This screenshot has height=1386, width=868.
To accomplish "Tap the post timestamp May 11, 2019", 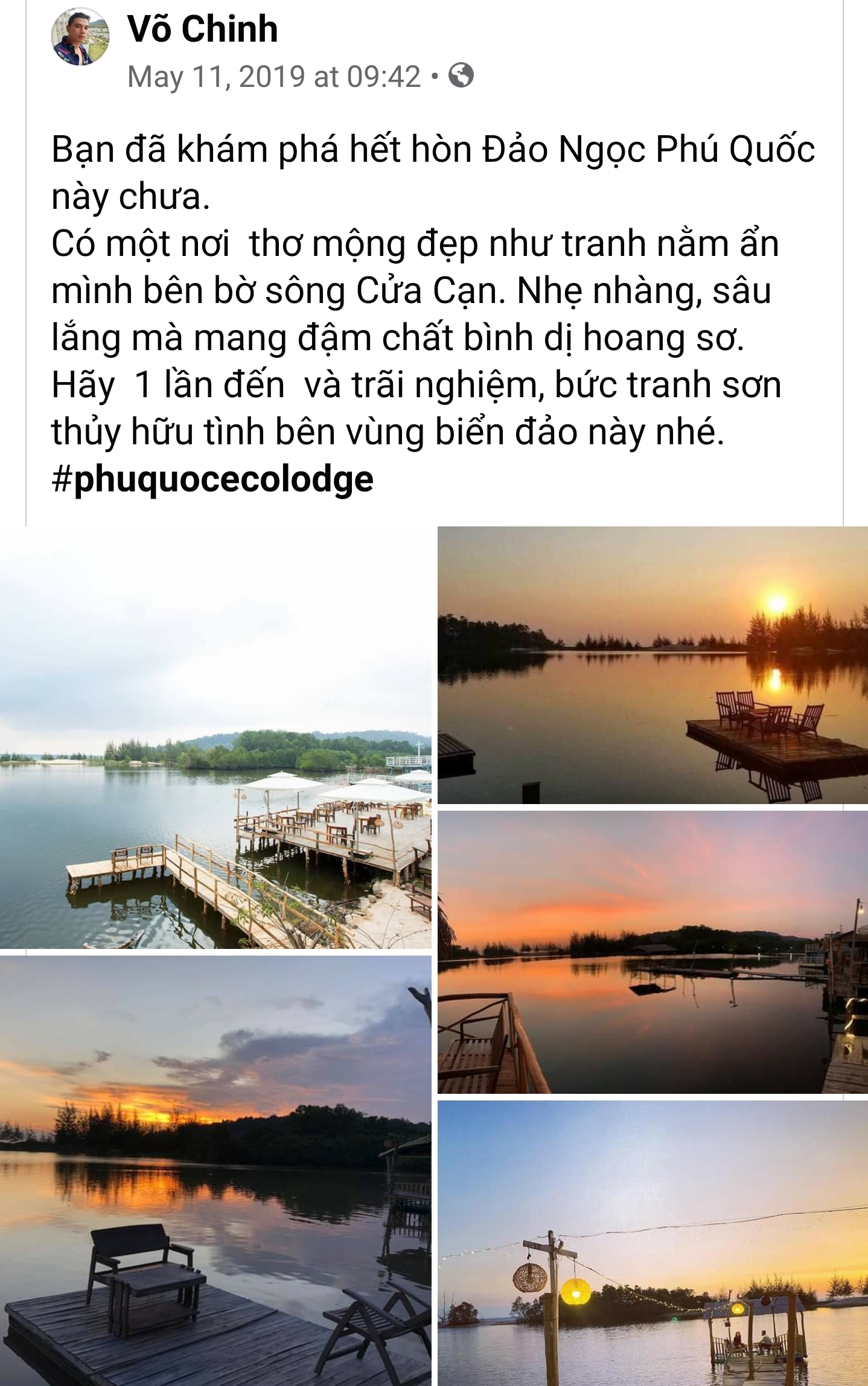I will [x=273, y=77].
